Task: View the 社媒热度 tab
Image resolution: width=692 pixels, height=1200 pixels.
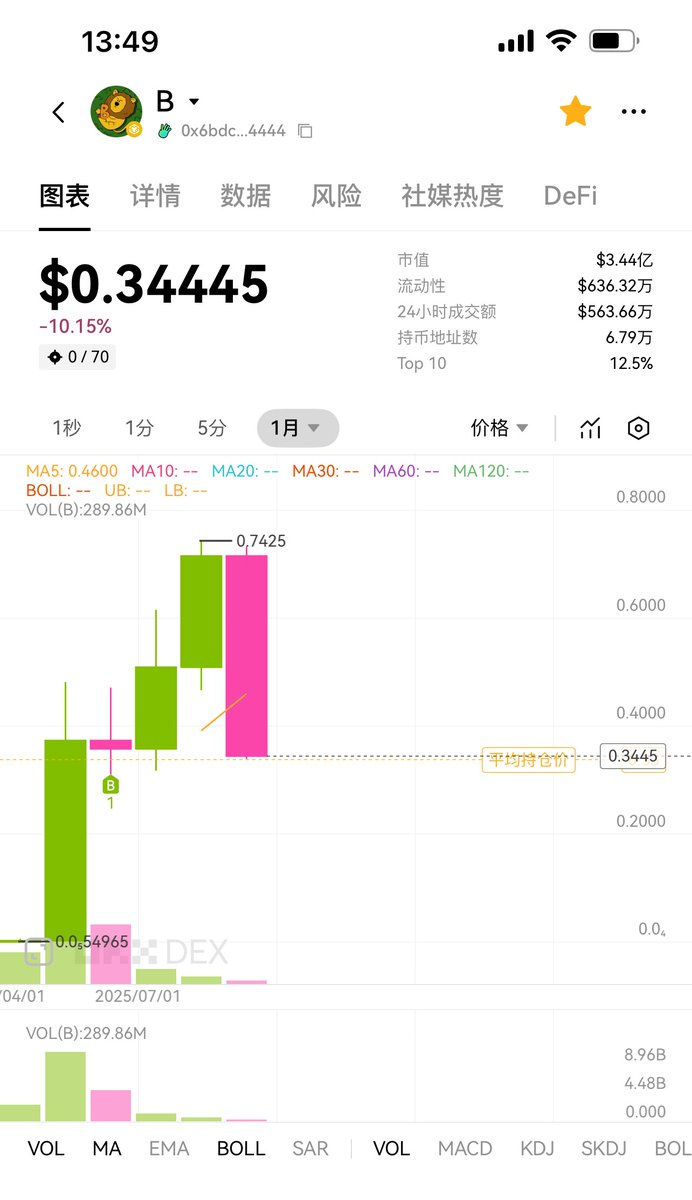Action: [452, 196]
